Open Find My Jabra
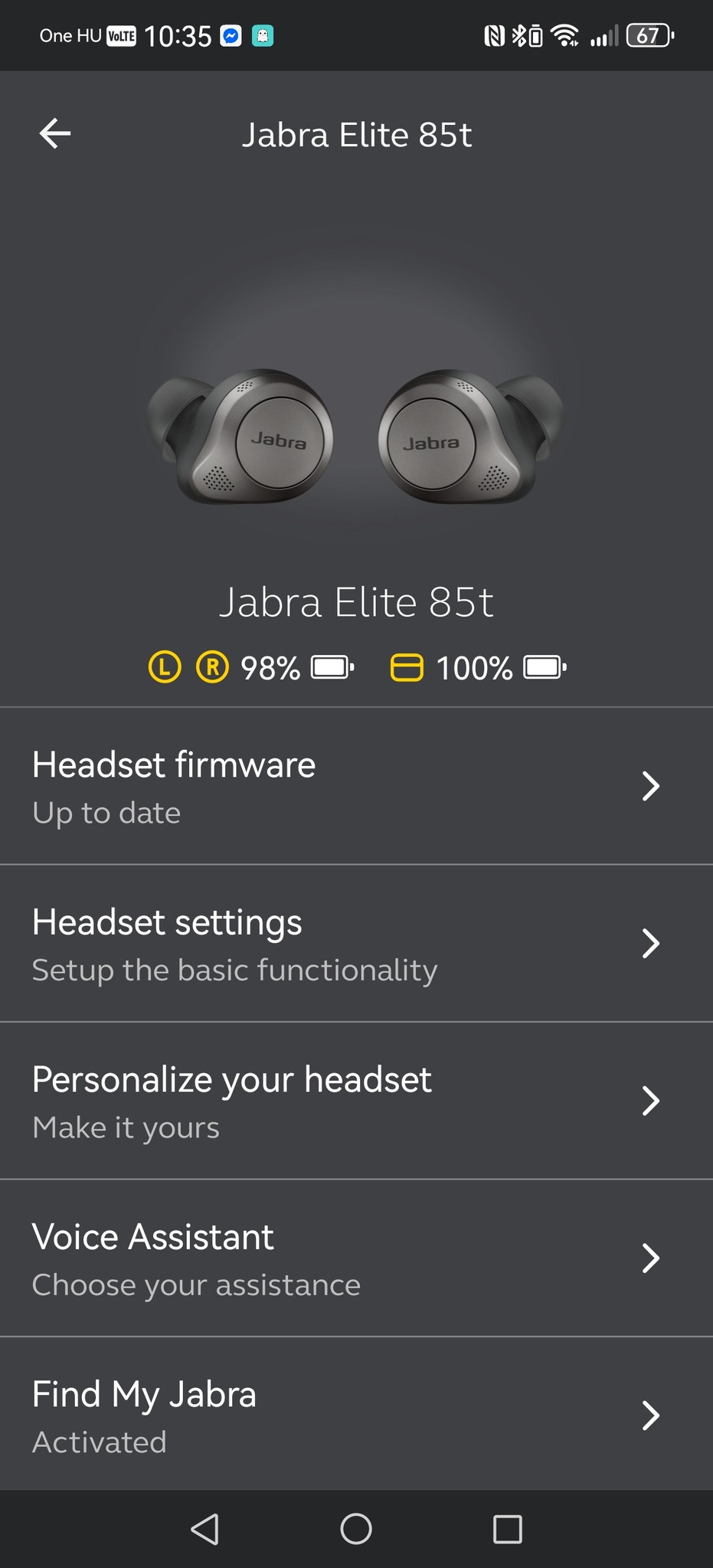713x1568 pixels. click(x=356, y=1415)
